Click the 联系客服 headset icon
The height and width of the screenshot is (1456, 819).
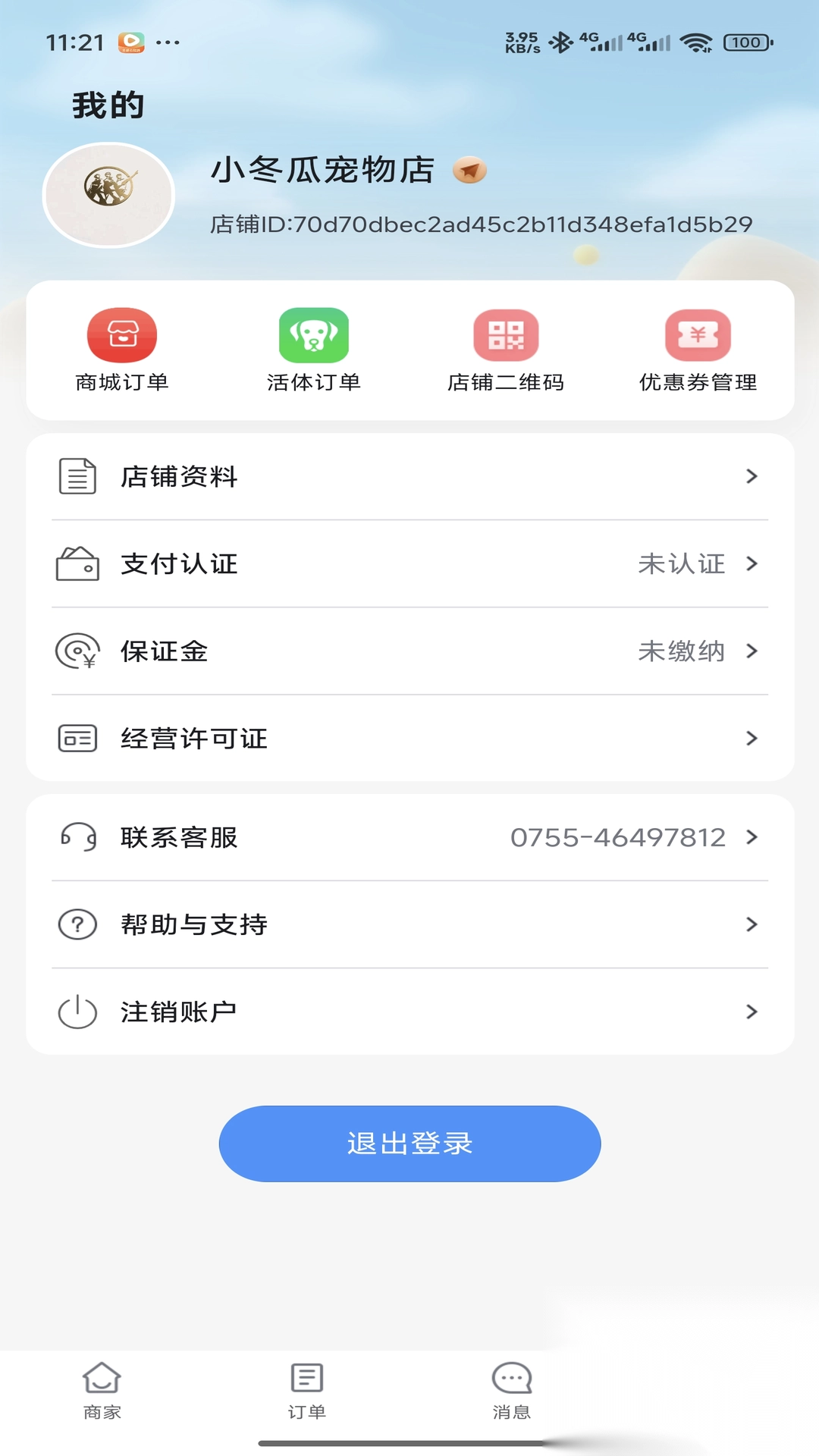[x=76, y=837]
